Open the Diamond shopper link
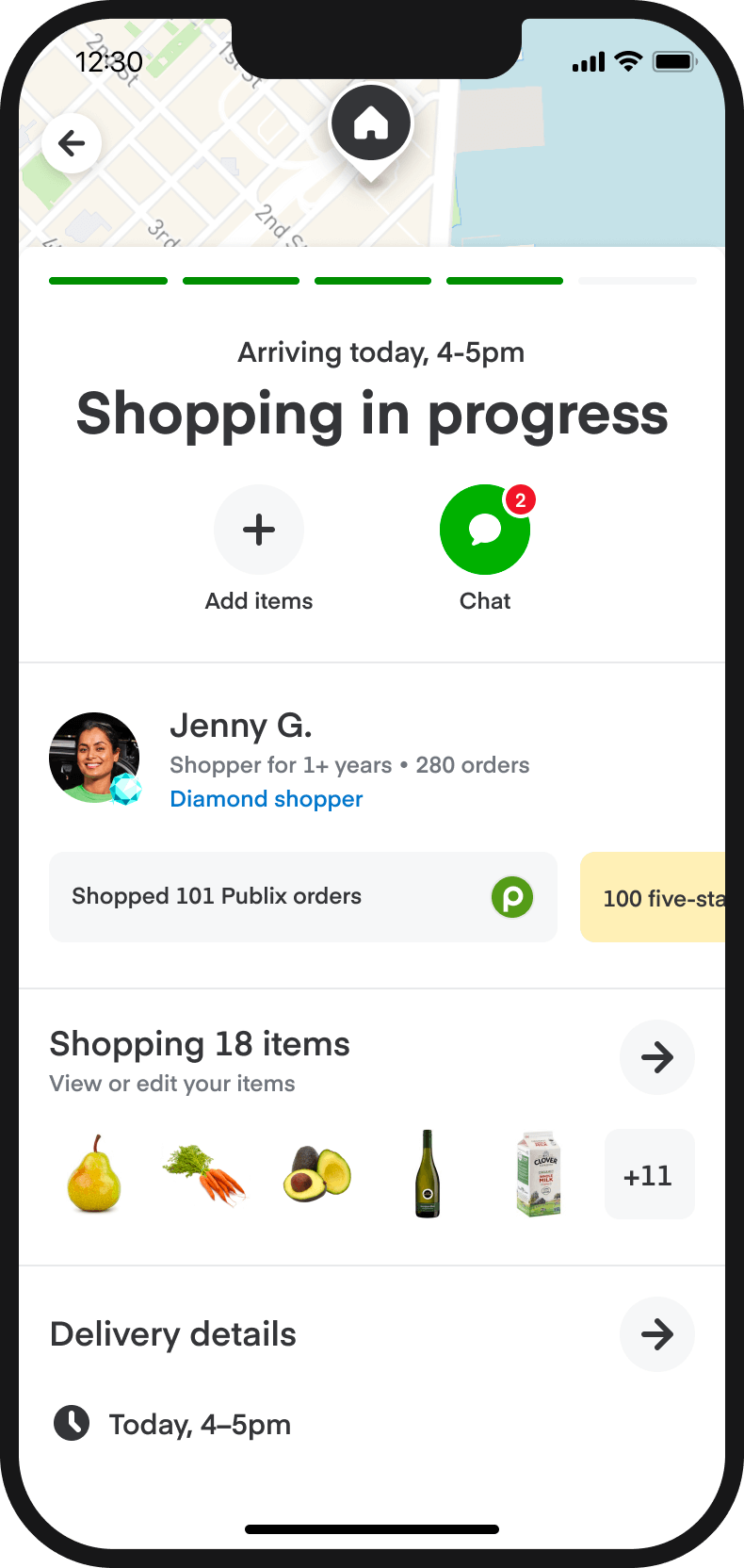This screenshot has width=744, height=1568. point(267,799)
